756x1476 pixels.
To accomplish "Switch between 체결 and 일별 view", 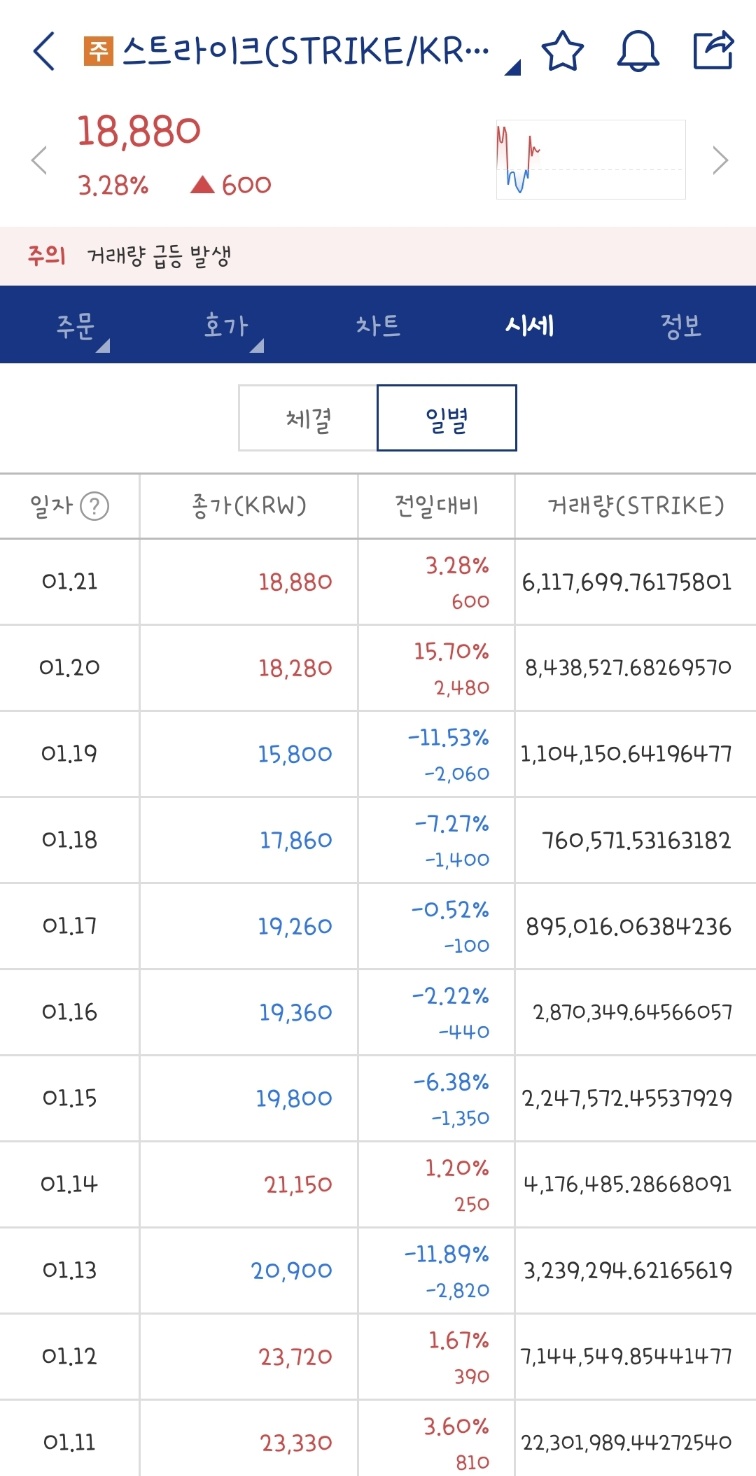I will [378, 417].
